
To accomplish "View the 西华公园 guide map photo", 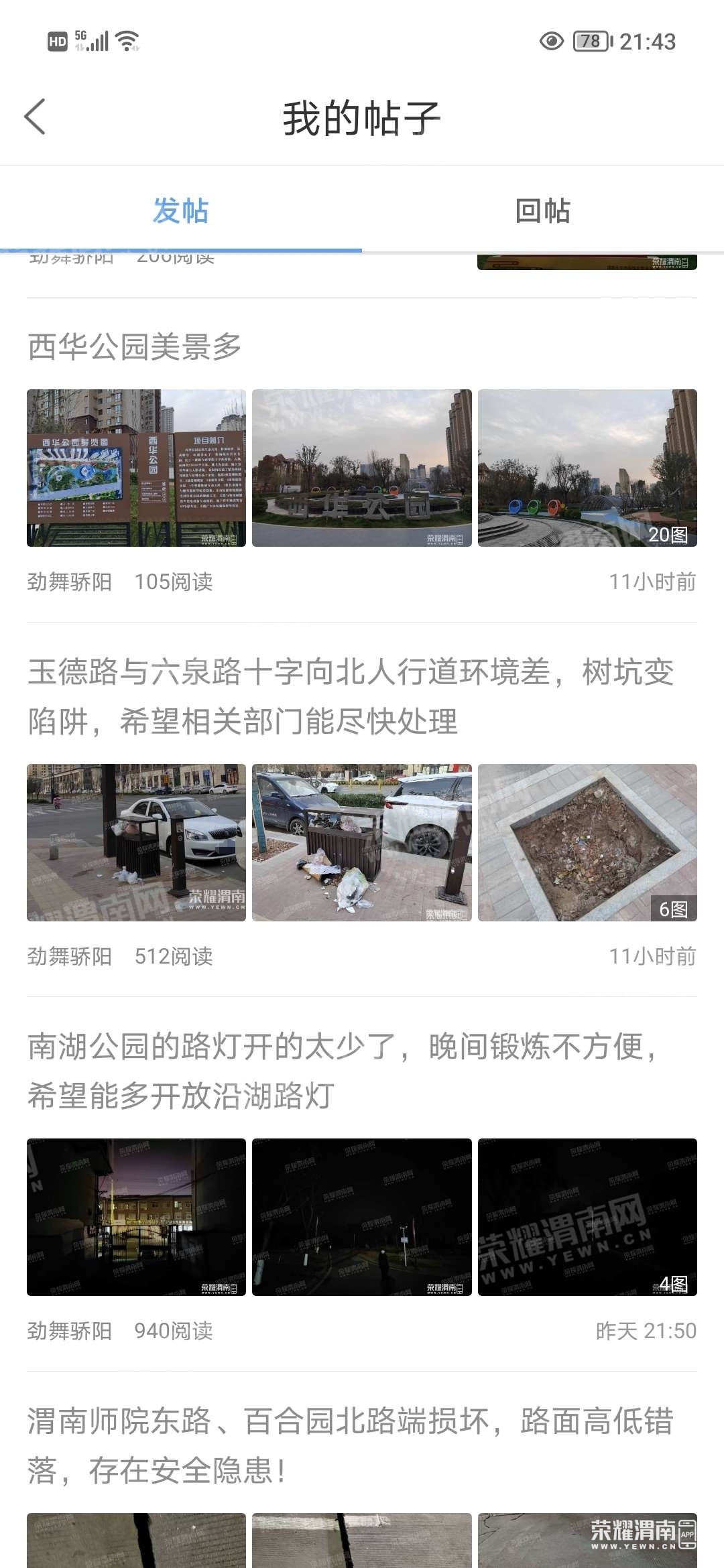I will pyautogui.click(x=136, y=468).
